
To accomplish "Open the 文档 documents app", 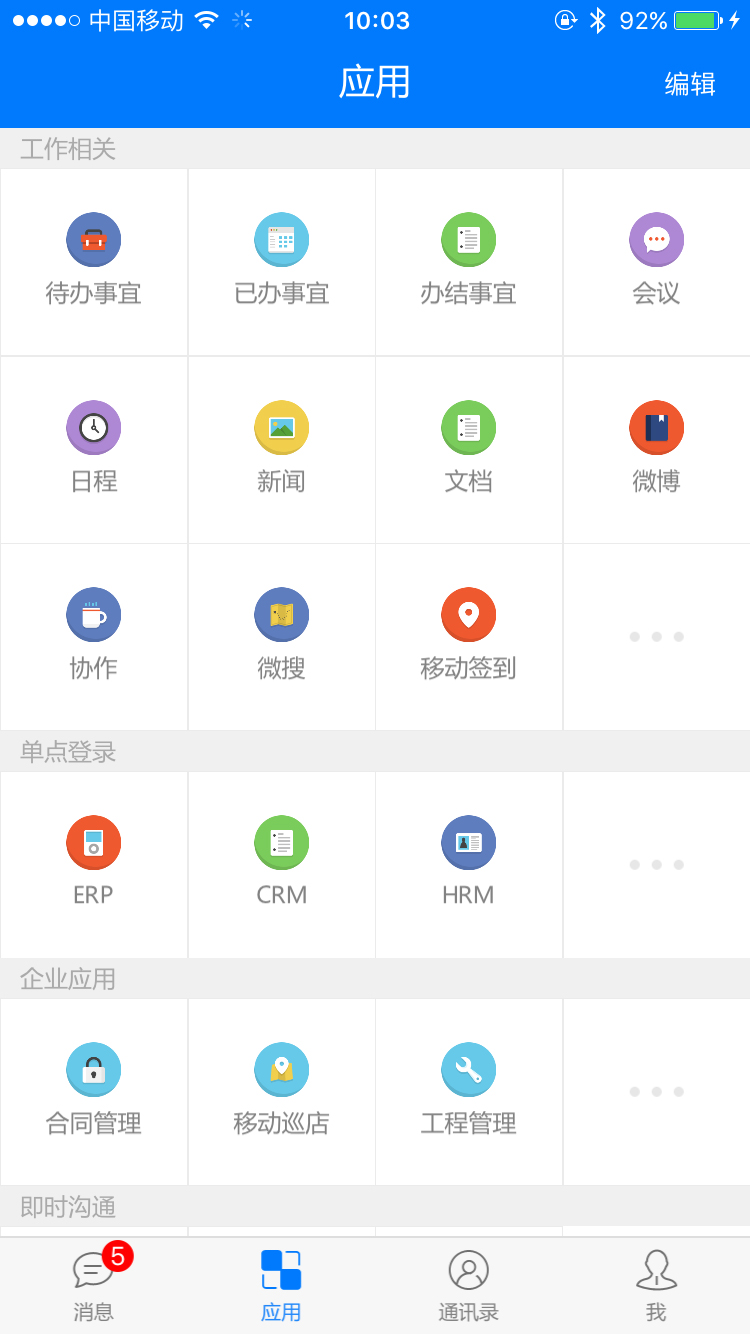I will 468,449.
